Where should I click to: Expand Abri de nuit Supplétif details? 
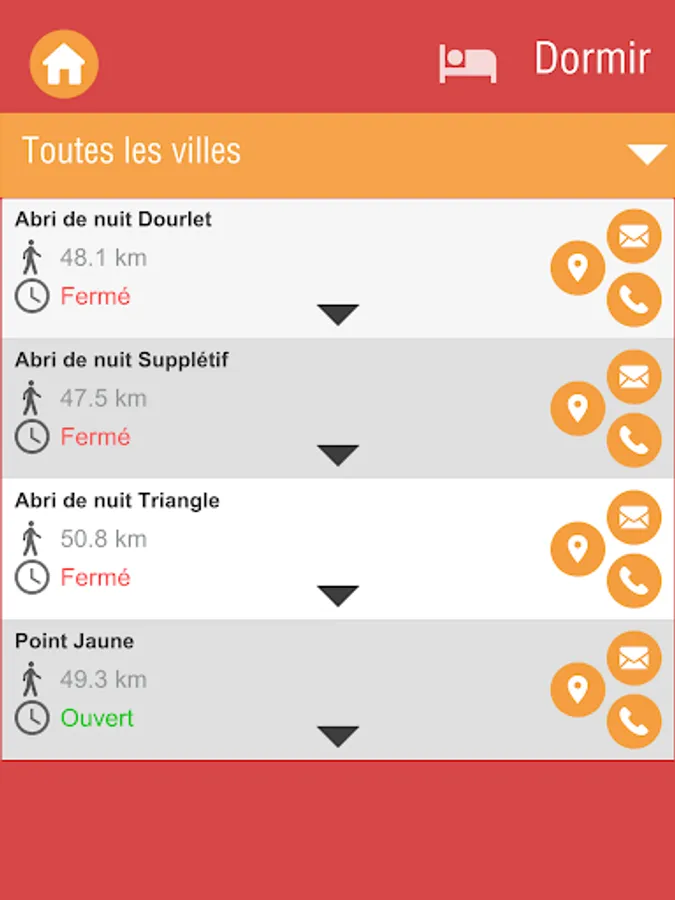coord(338,455)
